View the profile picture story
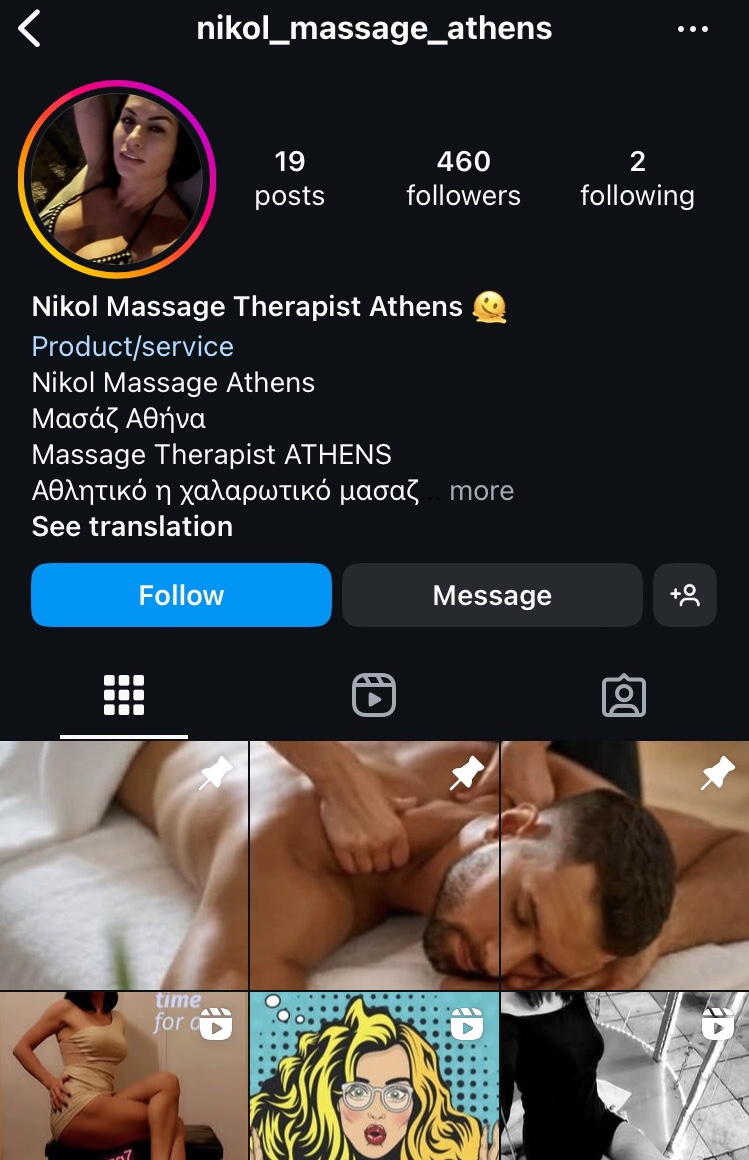Viewport: 749px width, 1160px height. pyautogui.click(x=117, y=179)
